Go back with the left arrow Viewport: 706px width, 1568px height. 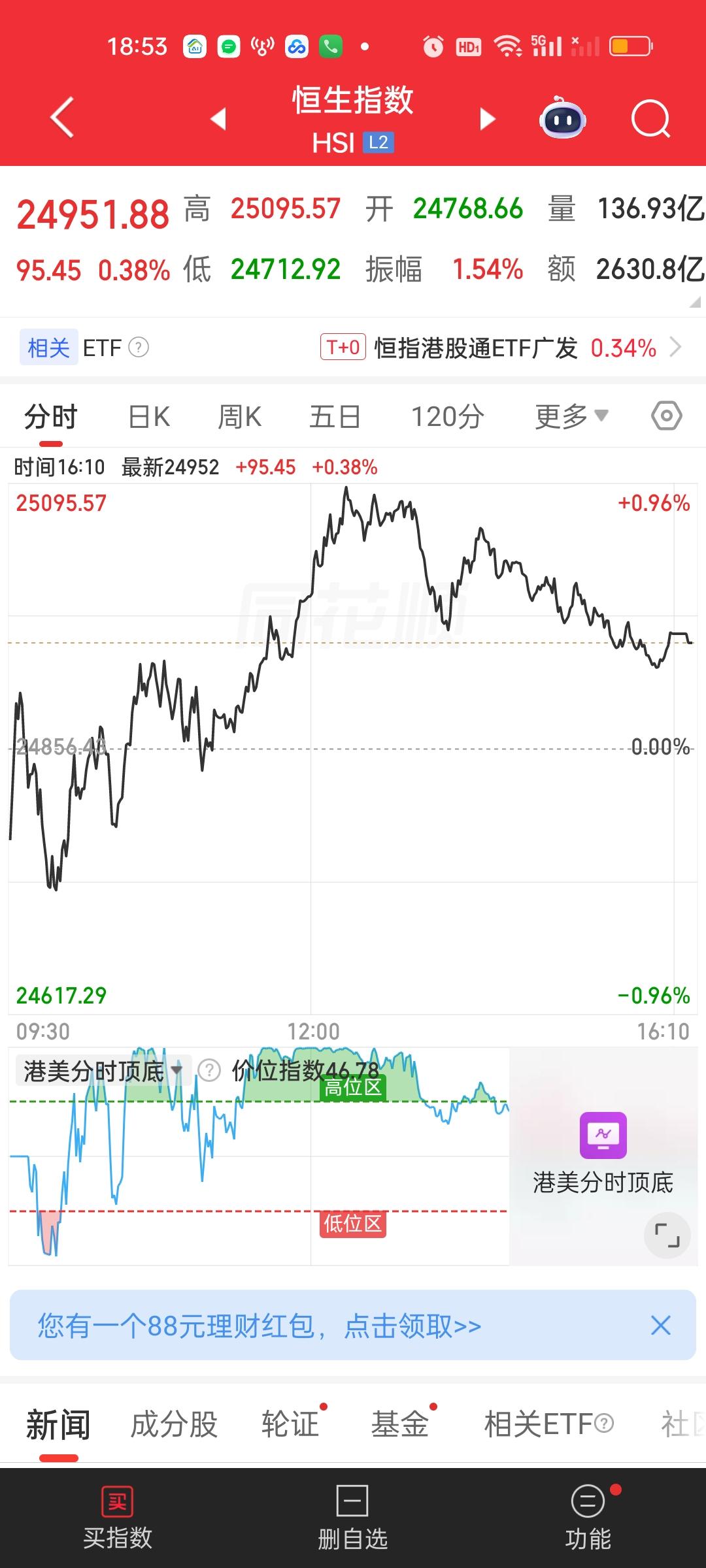click(59, 119)
